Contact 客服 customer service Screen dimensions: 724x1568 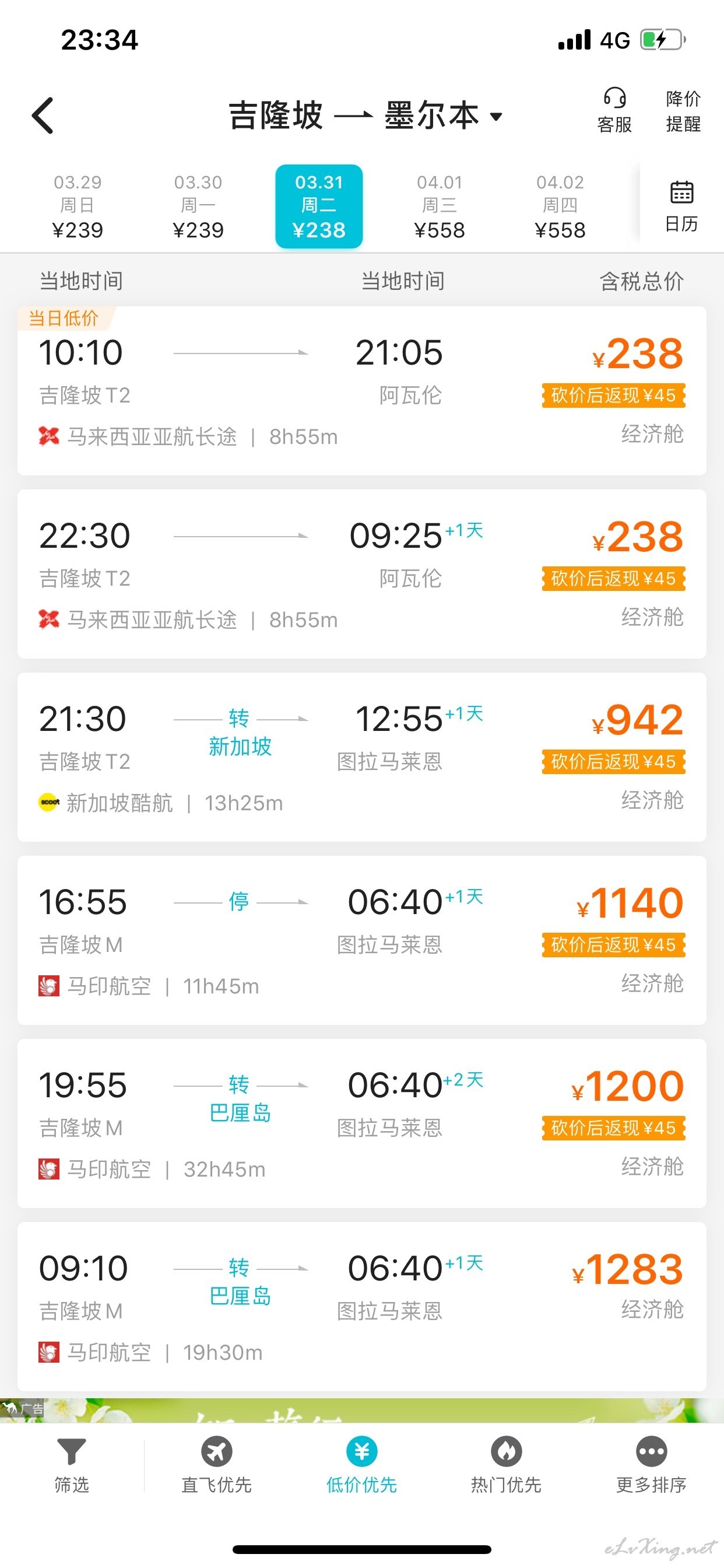click(x=614, y=110)
